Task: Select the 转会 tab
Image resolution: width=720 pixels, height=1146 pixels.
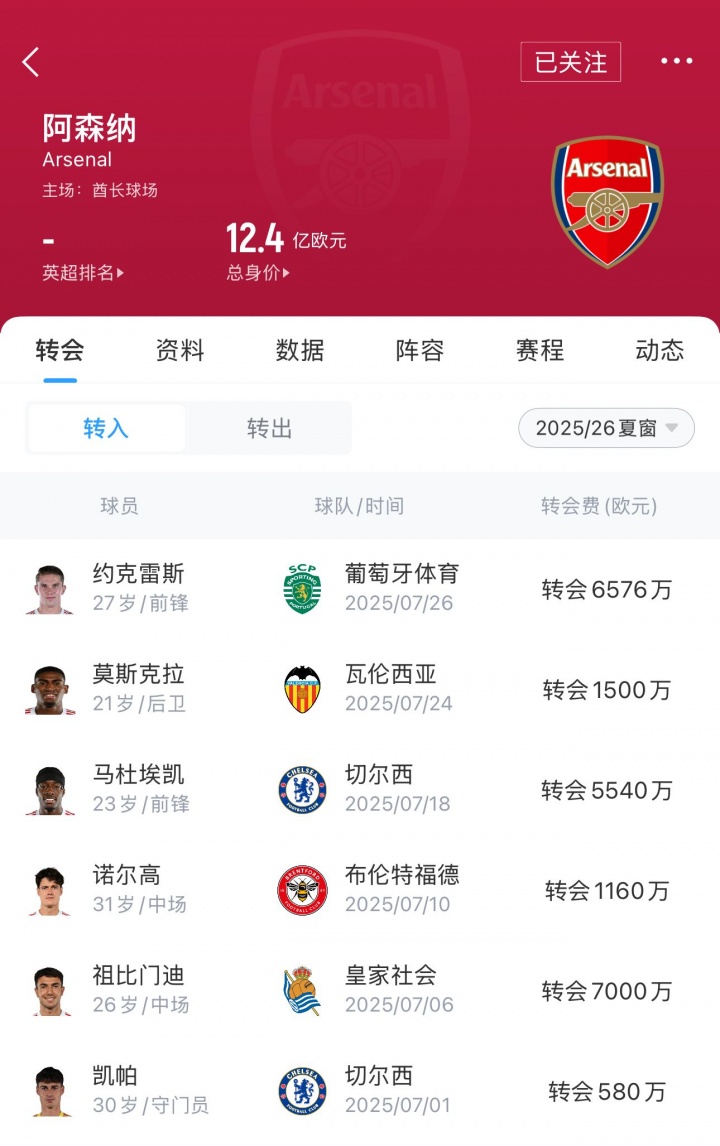Action: point(60,351)
